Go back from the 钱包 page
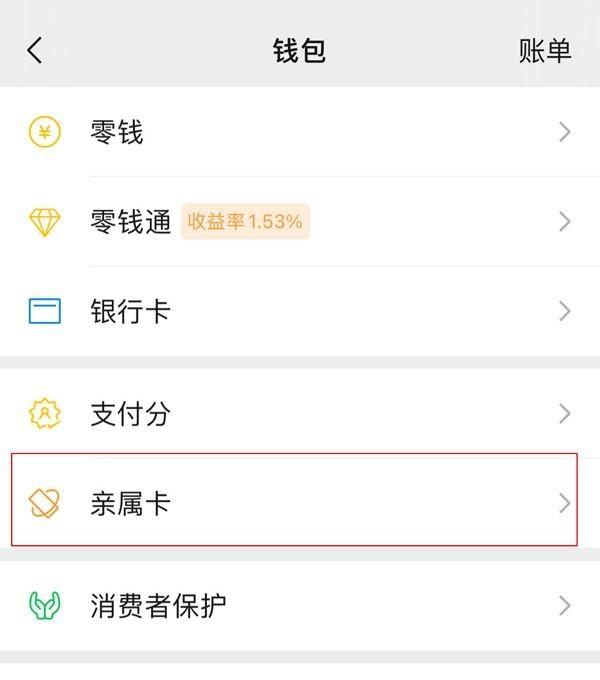 pyautogui.click(x=35, y=51)
